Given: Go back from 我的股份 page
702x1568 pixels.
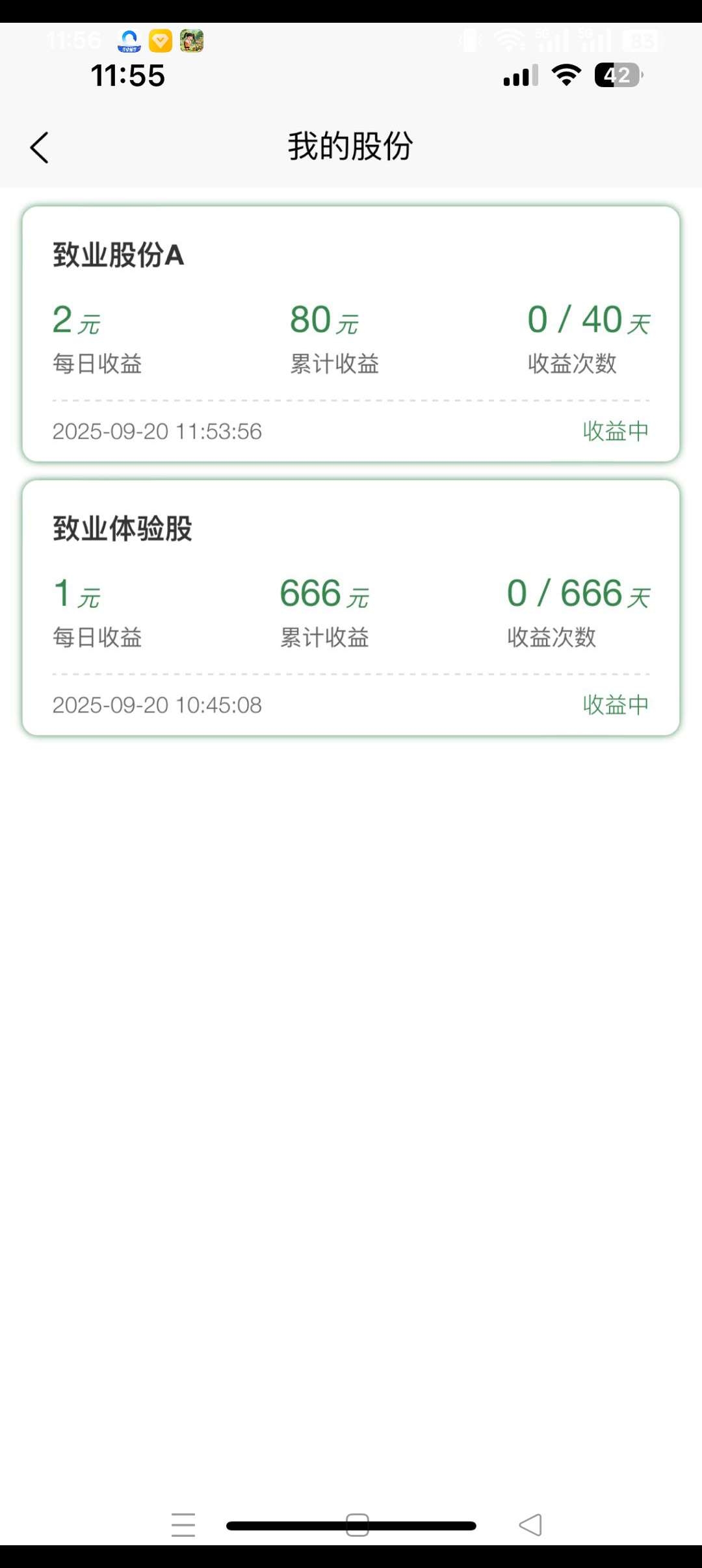Looking at the screenshot, I should pos(40,148).
